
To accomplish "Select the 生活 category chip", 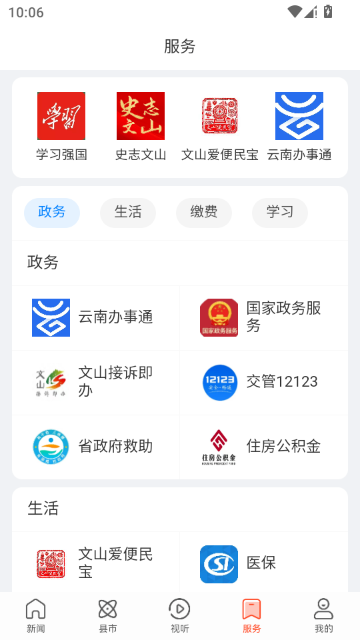I will click(128, 213).
